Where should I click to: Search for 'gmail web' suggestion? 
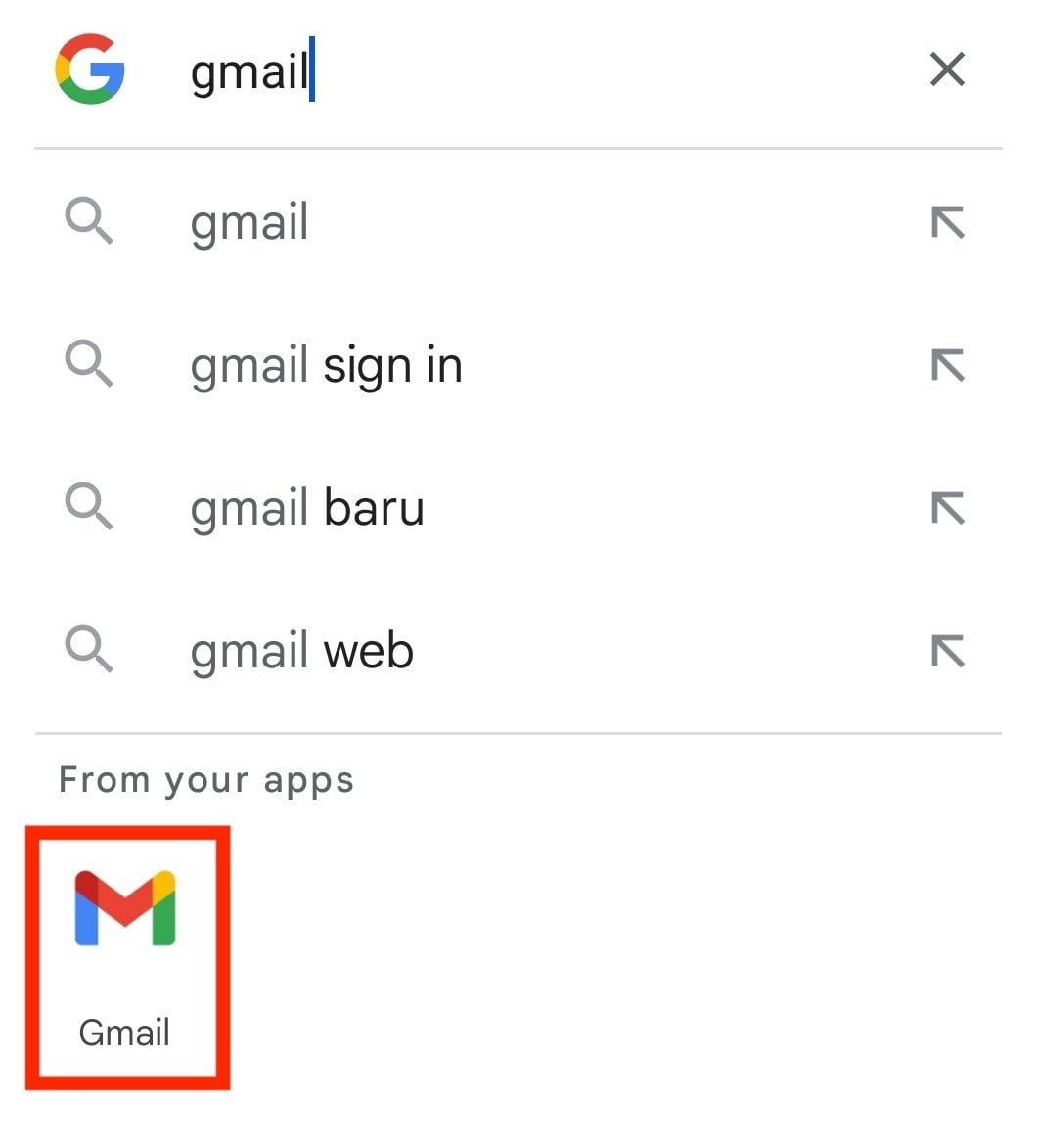coord(301,652)
